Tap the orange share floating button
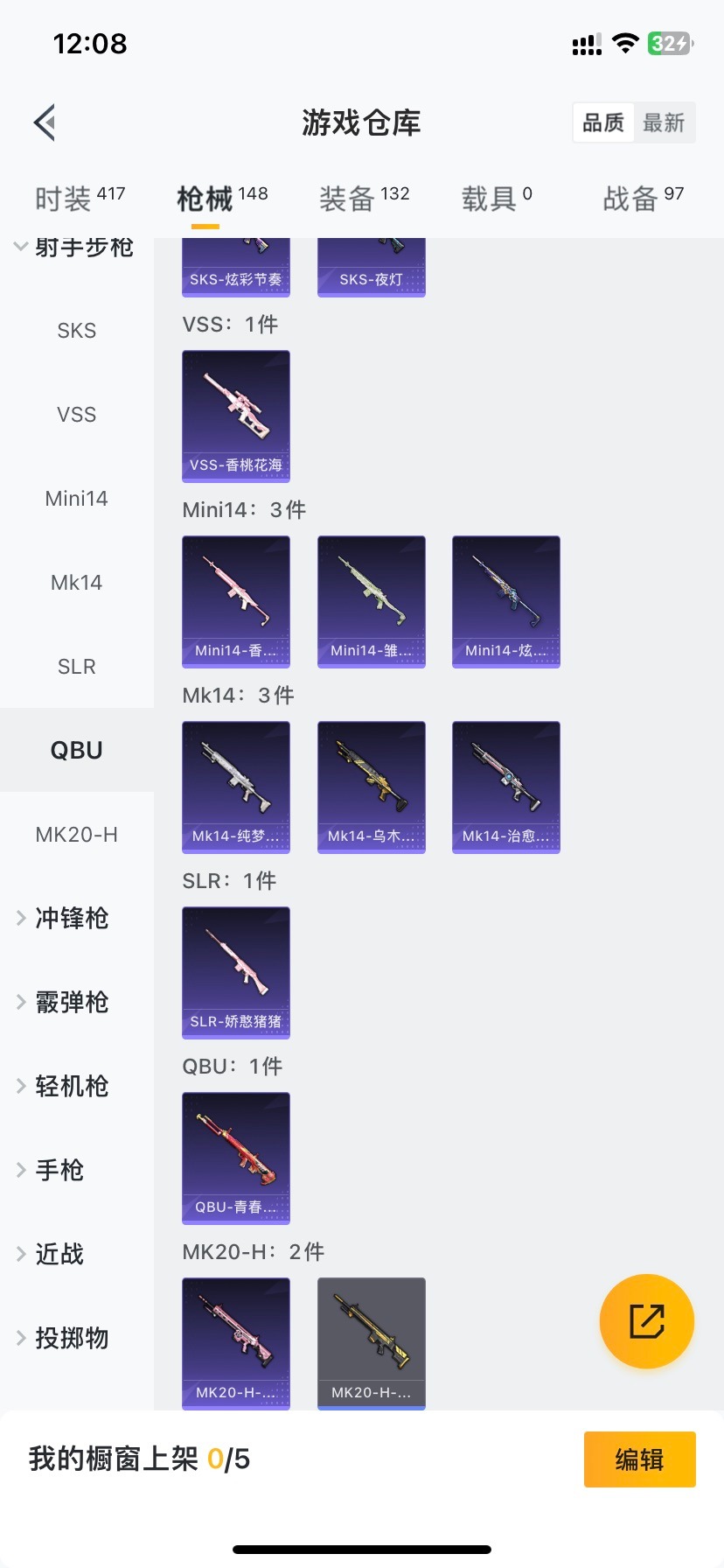Viewport: 724px width, 1568px height. [x=647, y=1321]
